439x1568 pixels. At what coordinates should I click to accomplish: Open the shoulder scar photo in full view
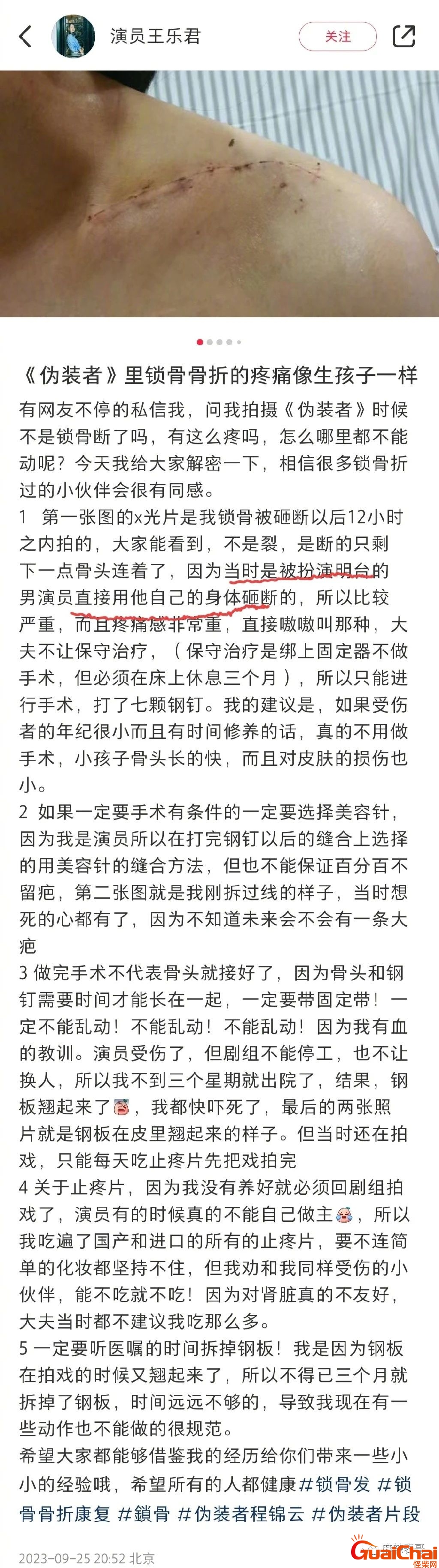tap(219, 194)
